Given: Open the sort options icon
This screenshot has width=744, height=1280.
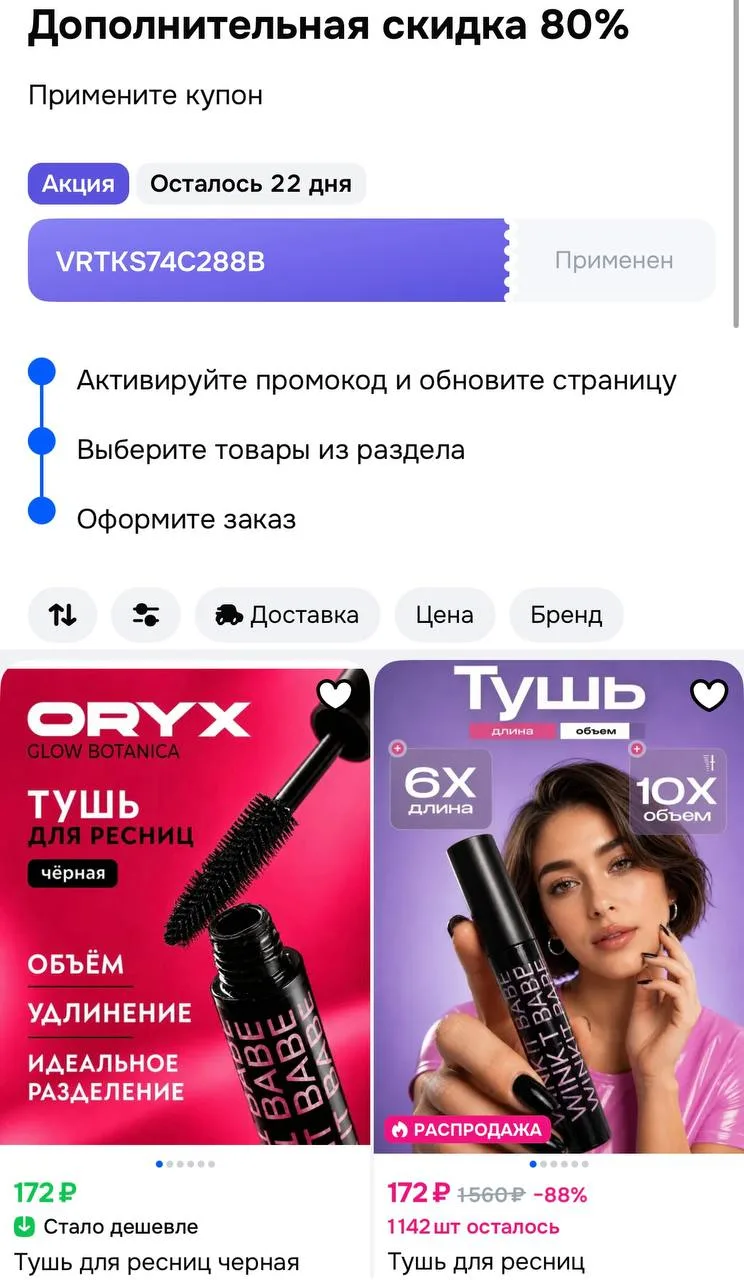Looking at the screenshot, I should [x=62, y=614].
